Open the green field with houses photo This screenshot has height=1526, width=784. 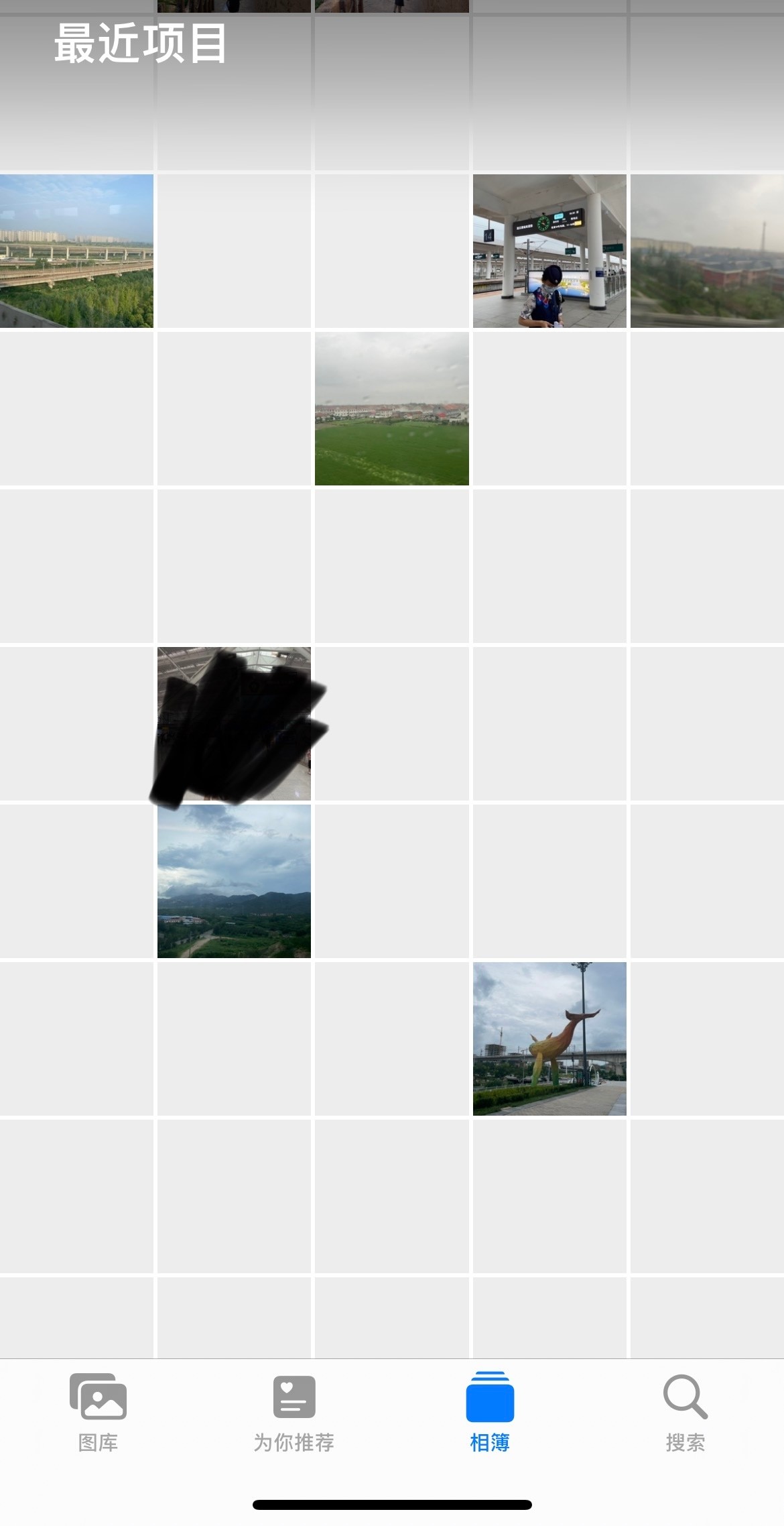pos(391,408)
